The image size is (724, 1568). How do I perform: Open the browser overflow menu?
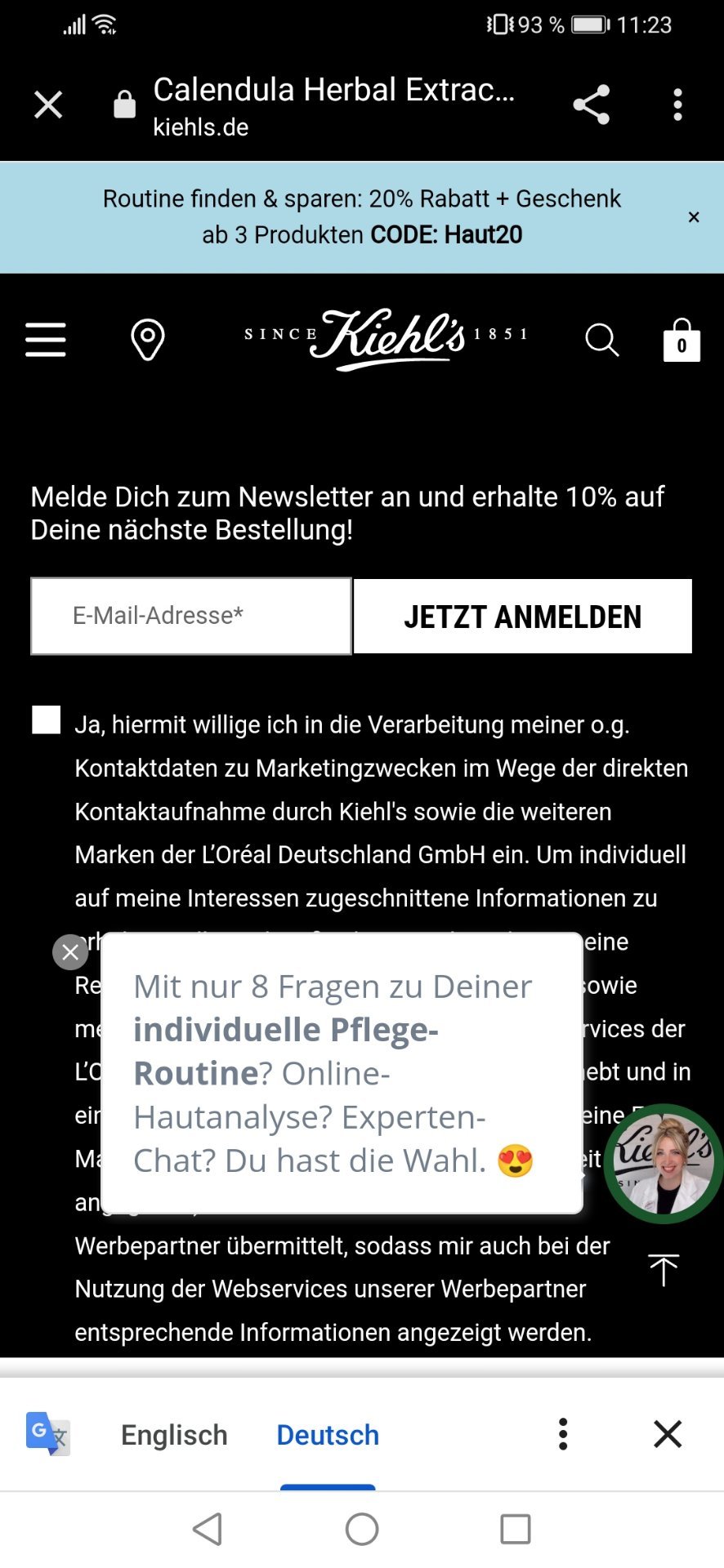(677, 105)
